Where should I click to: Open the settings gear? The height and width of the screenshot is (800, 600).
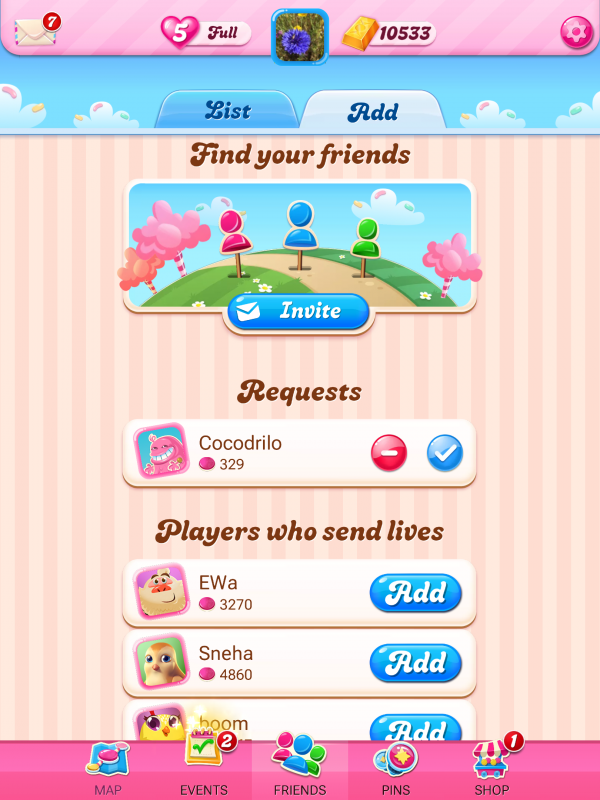coord(575,32)
